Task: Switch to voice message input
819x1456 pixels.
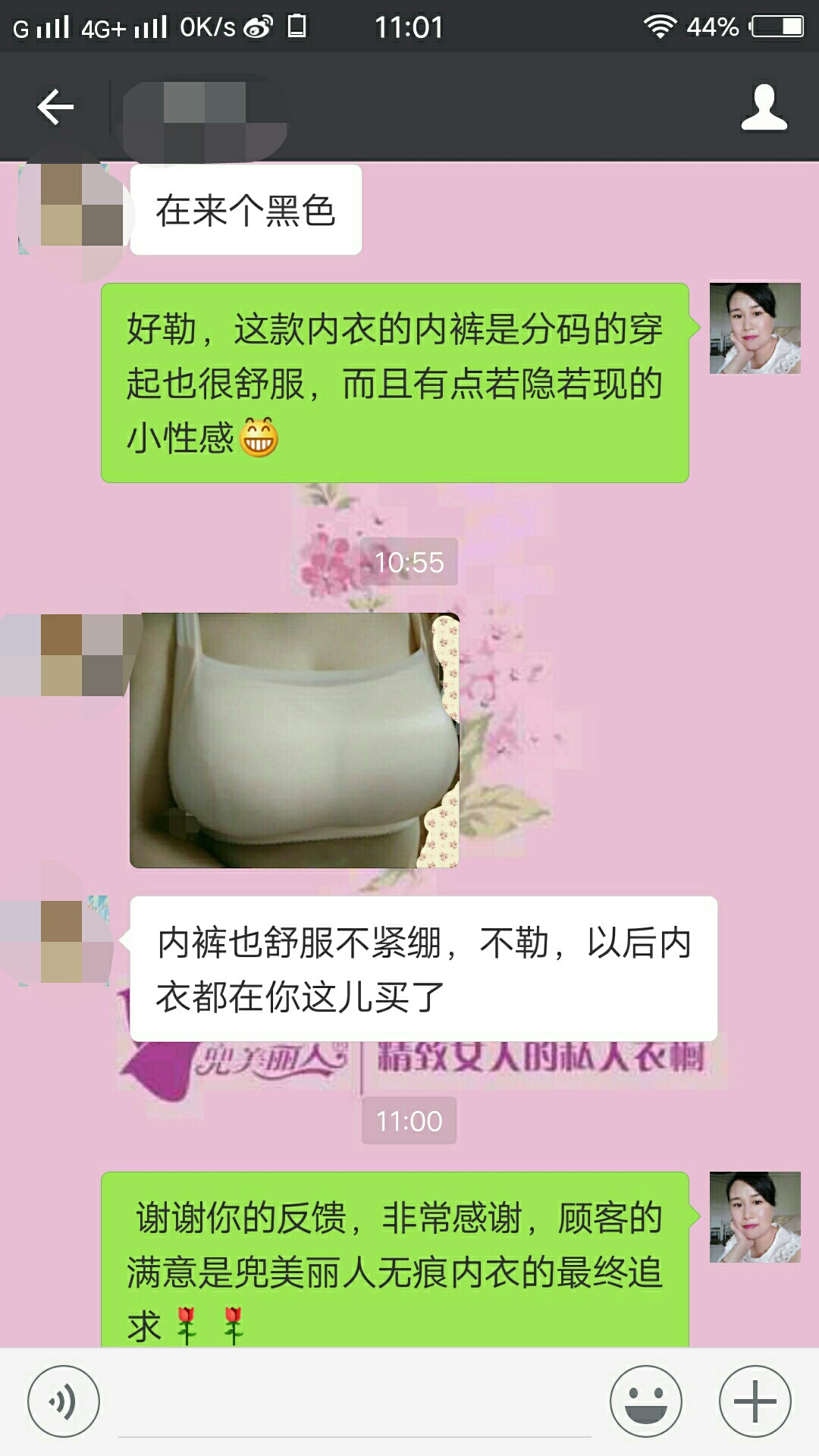Action: tap(63, 1401)
